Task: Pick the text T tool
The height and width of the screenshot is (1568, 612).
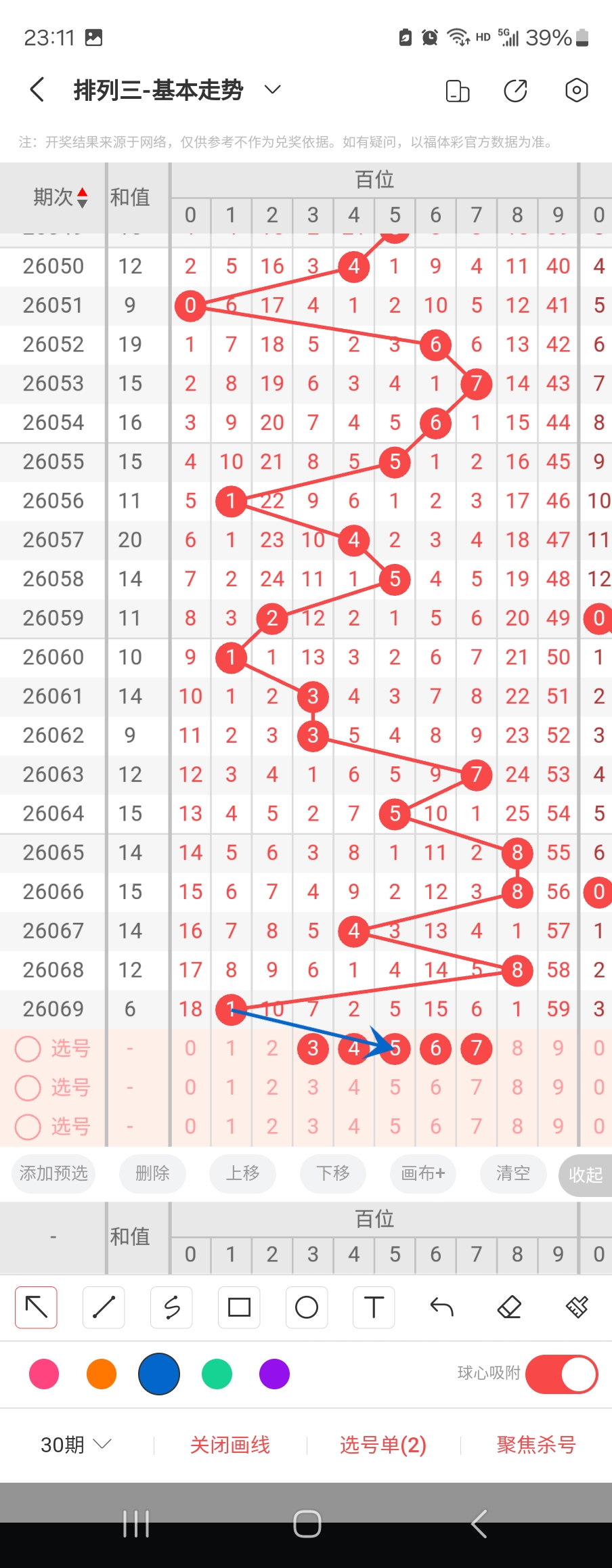Action: click(374, 1307)
